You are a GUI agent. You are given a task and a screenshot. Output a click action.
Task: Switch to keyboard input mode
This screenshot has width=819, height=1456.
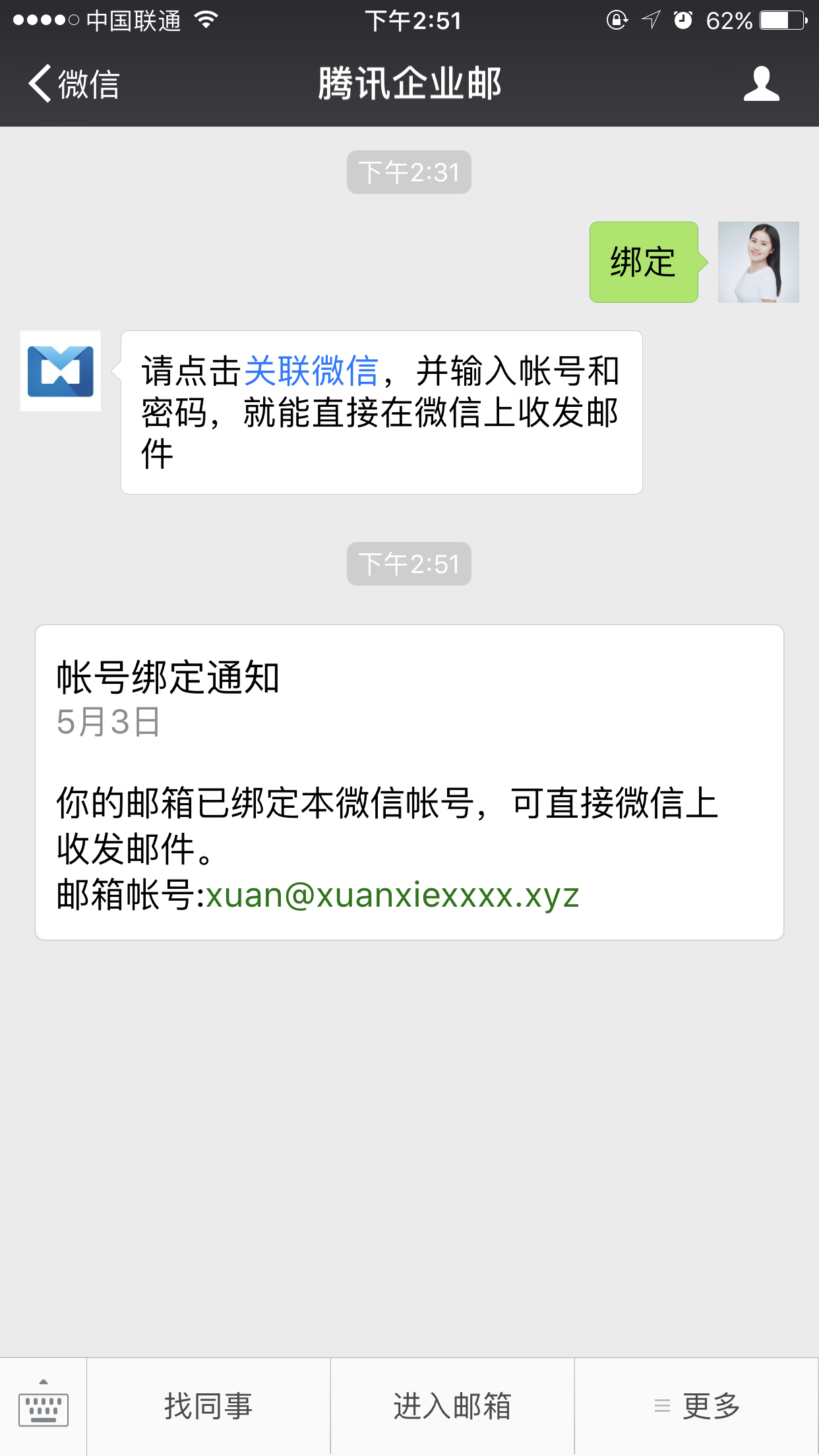click(x=44, y=1407)
